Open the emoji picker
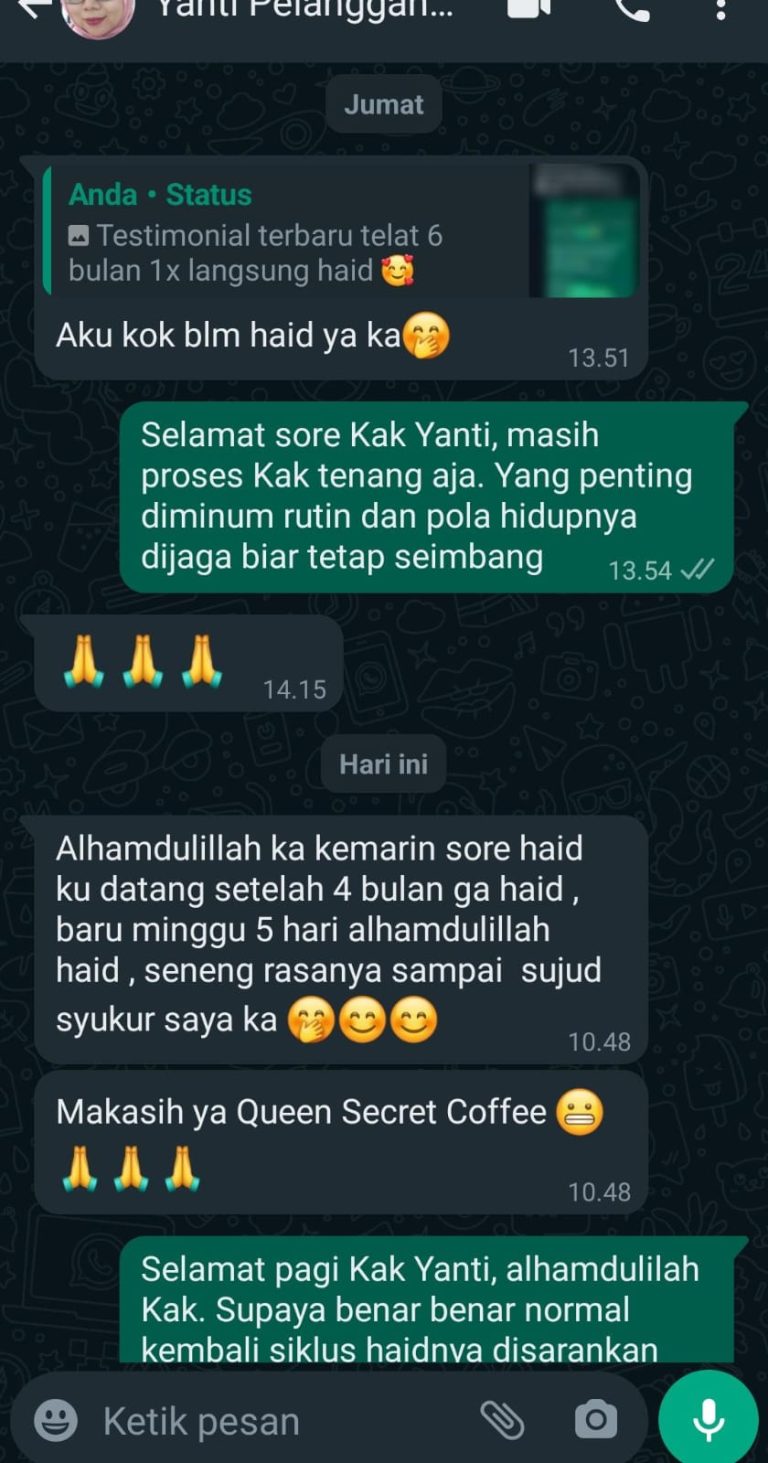The width and height of the screenshot is (768, 1463). coord(56,1420)
